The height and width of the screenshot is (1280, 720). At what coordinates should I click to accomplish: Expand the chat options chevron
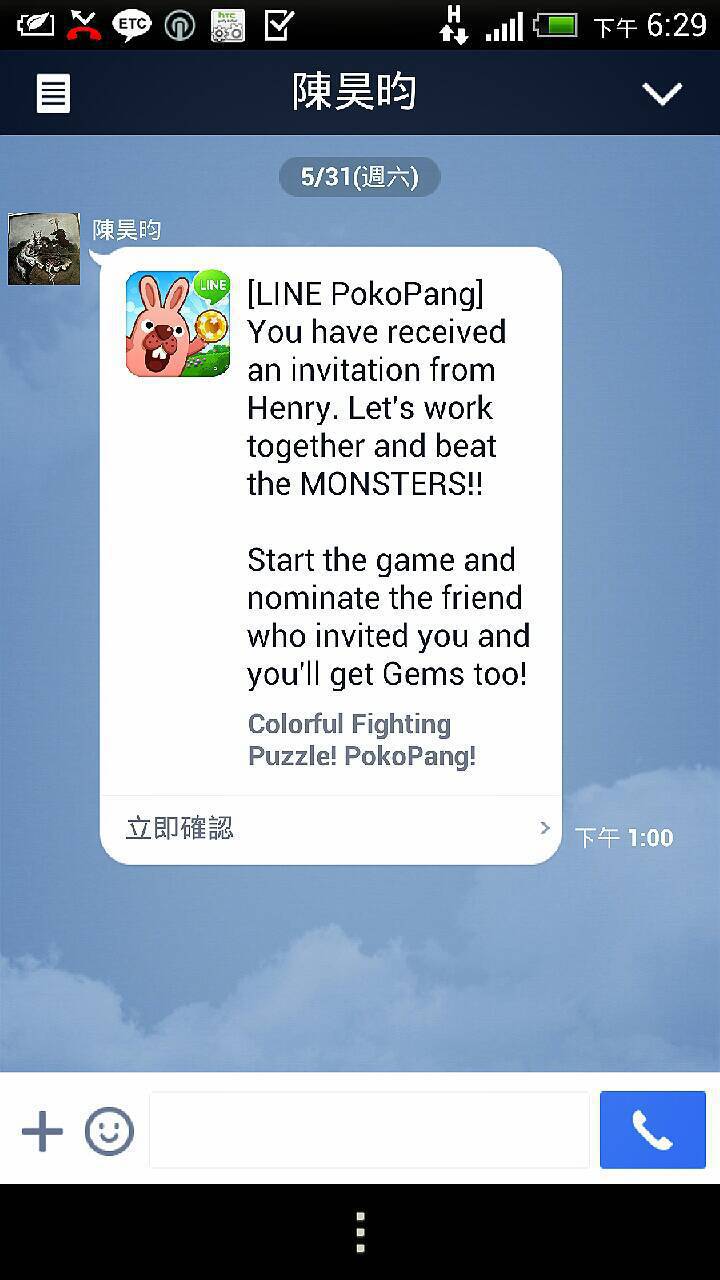point(662,94)
